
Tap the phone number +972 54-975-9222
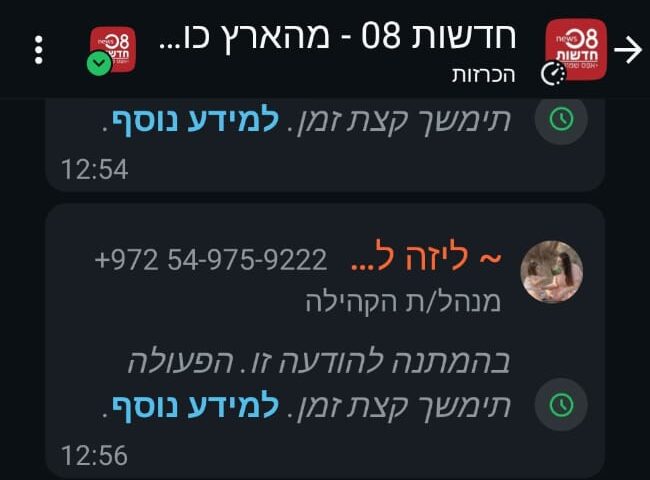(x=211, y=260)
